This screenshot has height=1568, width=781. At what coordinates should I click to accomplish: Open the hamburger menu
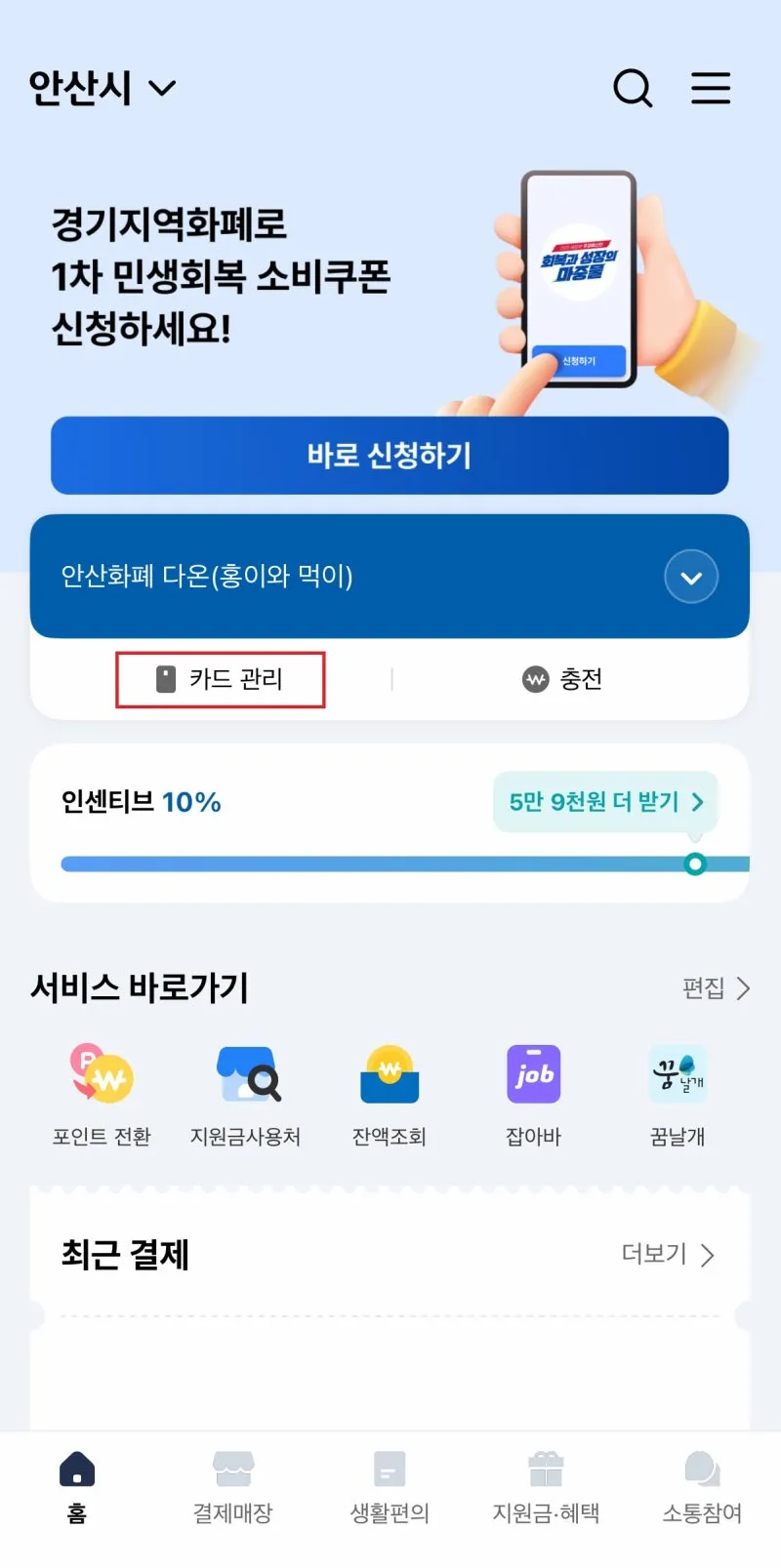point(711,88)
